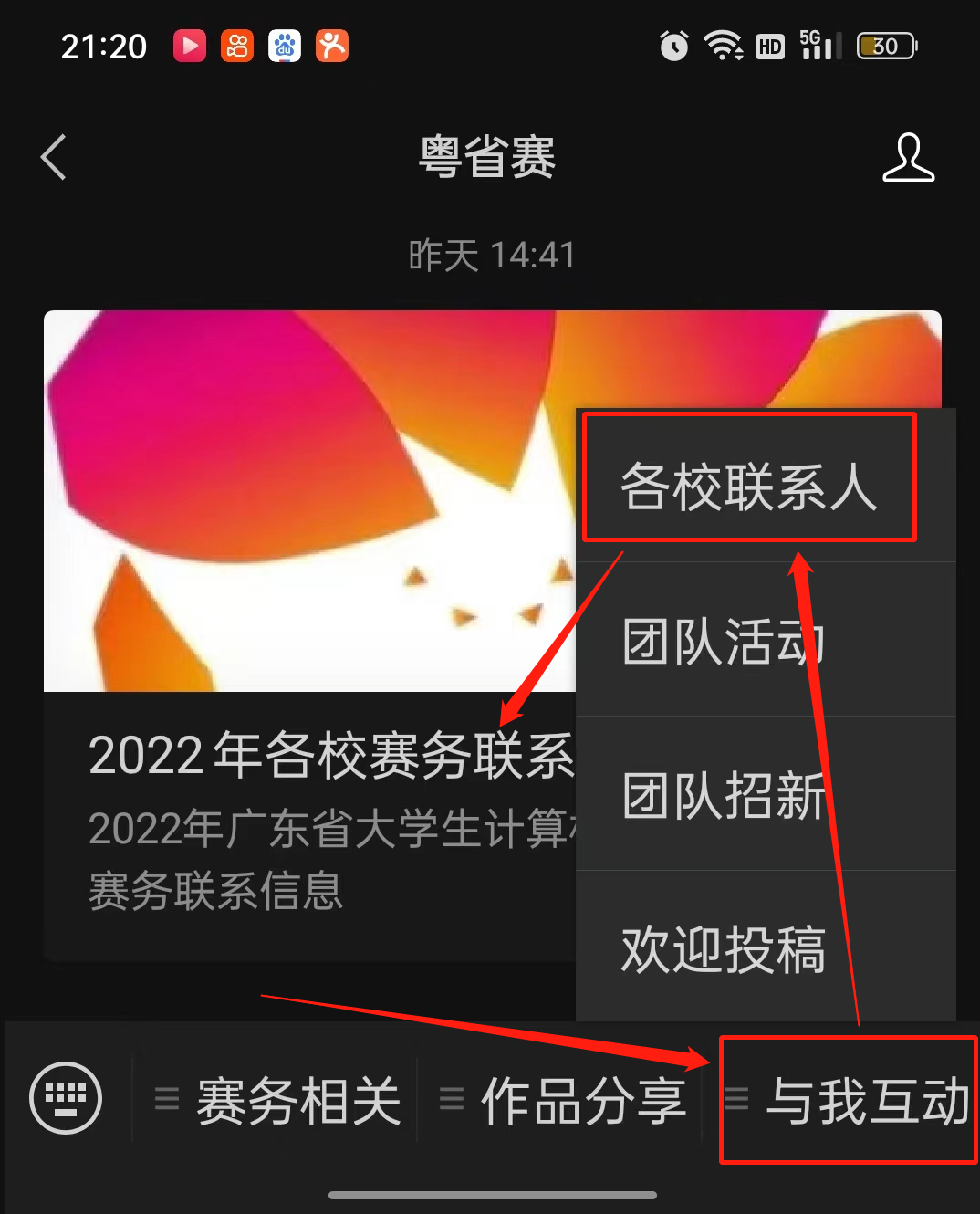Switch to keyboard input mode

[x=66, y=1098]
